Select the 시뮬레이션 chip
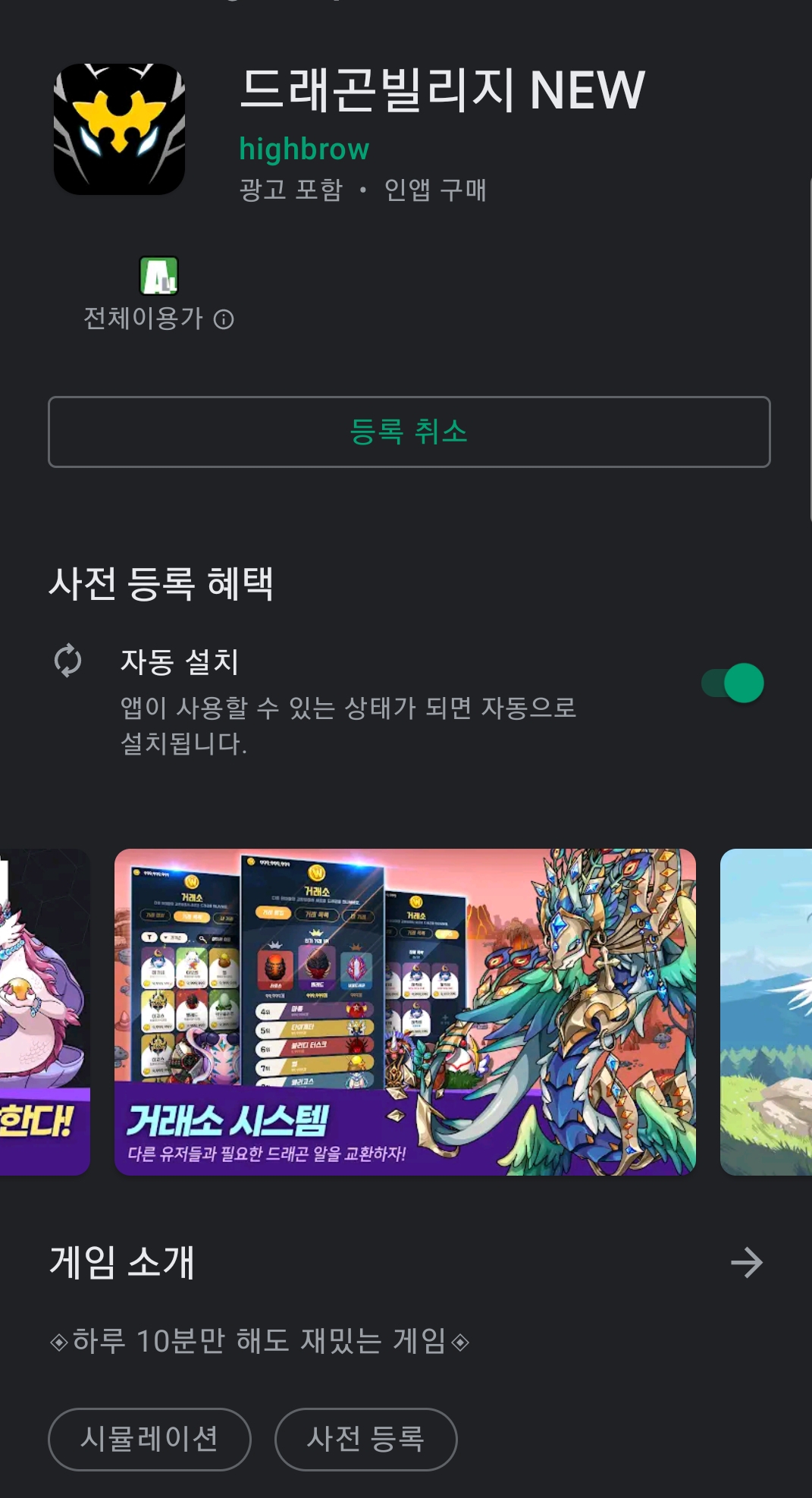This screenshot has height=1498, width=812. (x=149, y=1439)
